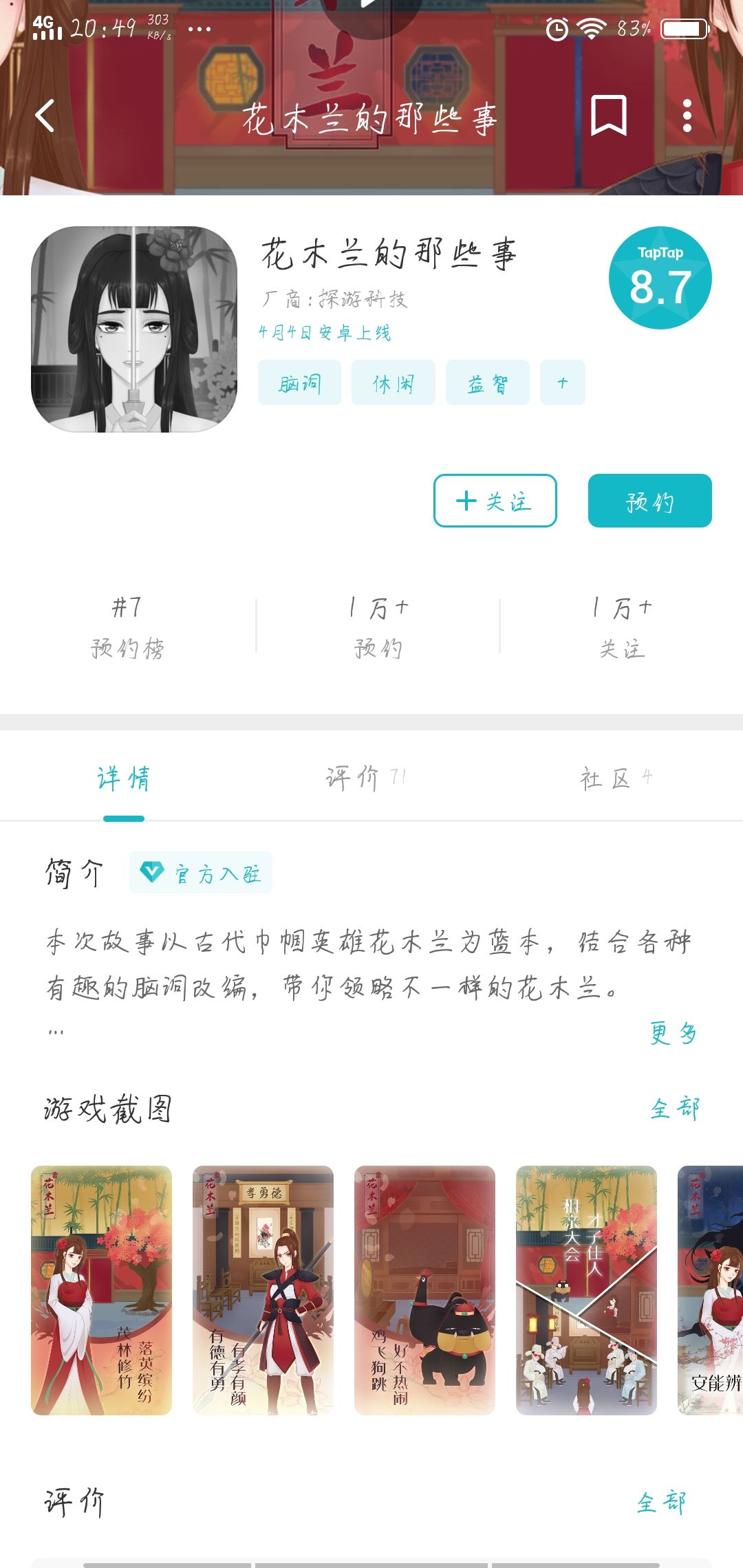Select the 脑洞 tag chip
The width and height of the screenshot is (743, 1568).
[x=299, y=382]
